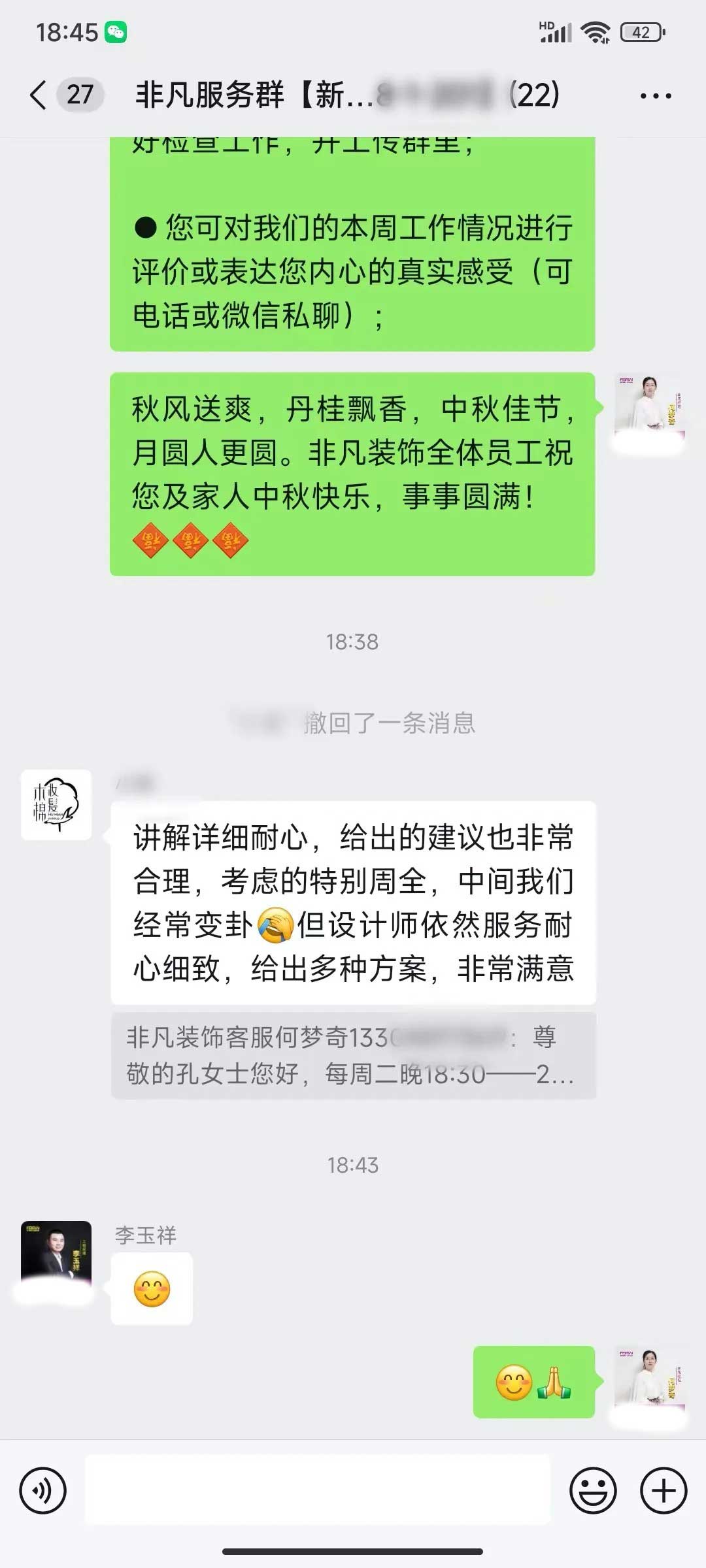706x1568 pixels.
Task: Open the emoji sticker panel
Action: point(593,1491)
